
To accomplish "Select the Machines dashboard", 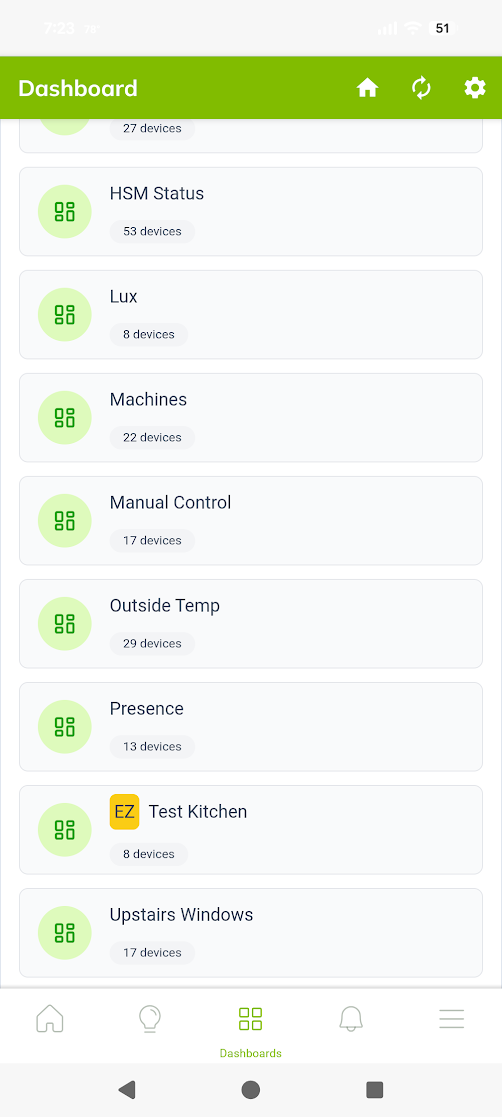I will click(x=251, y=417).
